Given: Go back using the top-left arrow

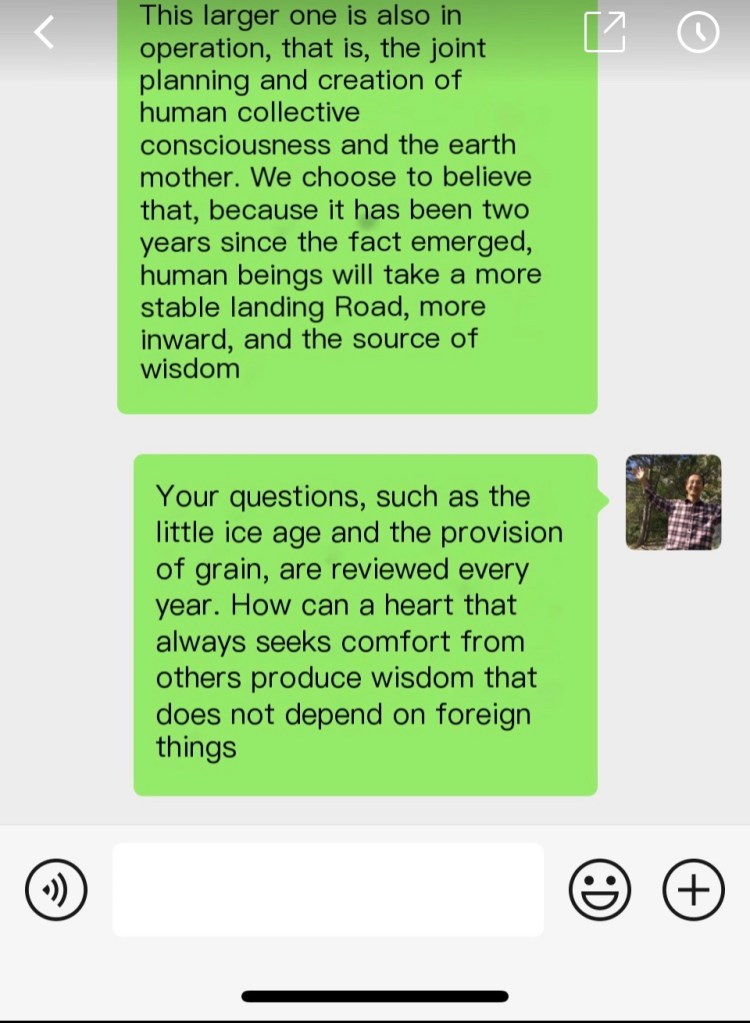Looking at the screenshot, I should click(43, 32).
